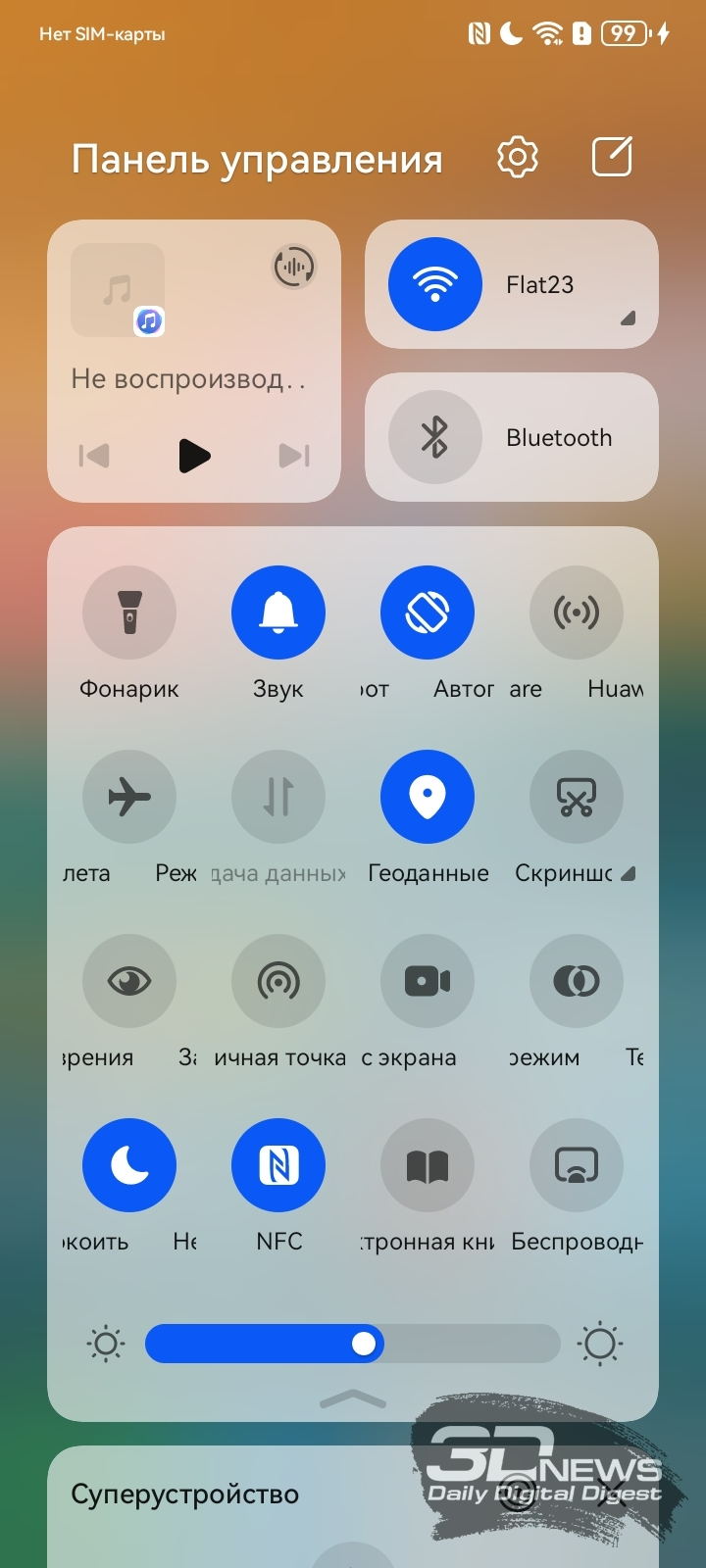Turn off Геоданные location
The height and width of the screenshot is (1568, 706).
tap(428, 797)
